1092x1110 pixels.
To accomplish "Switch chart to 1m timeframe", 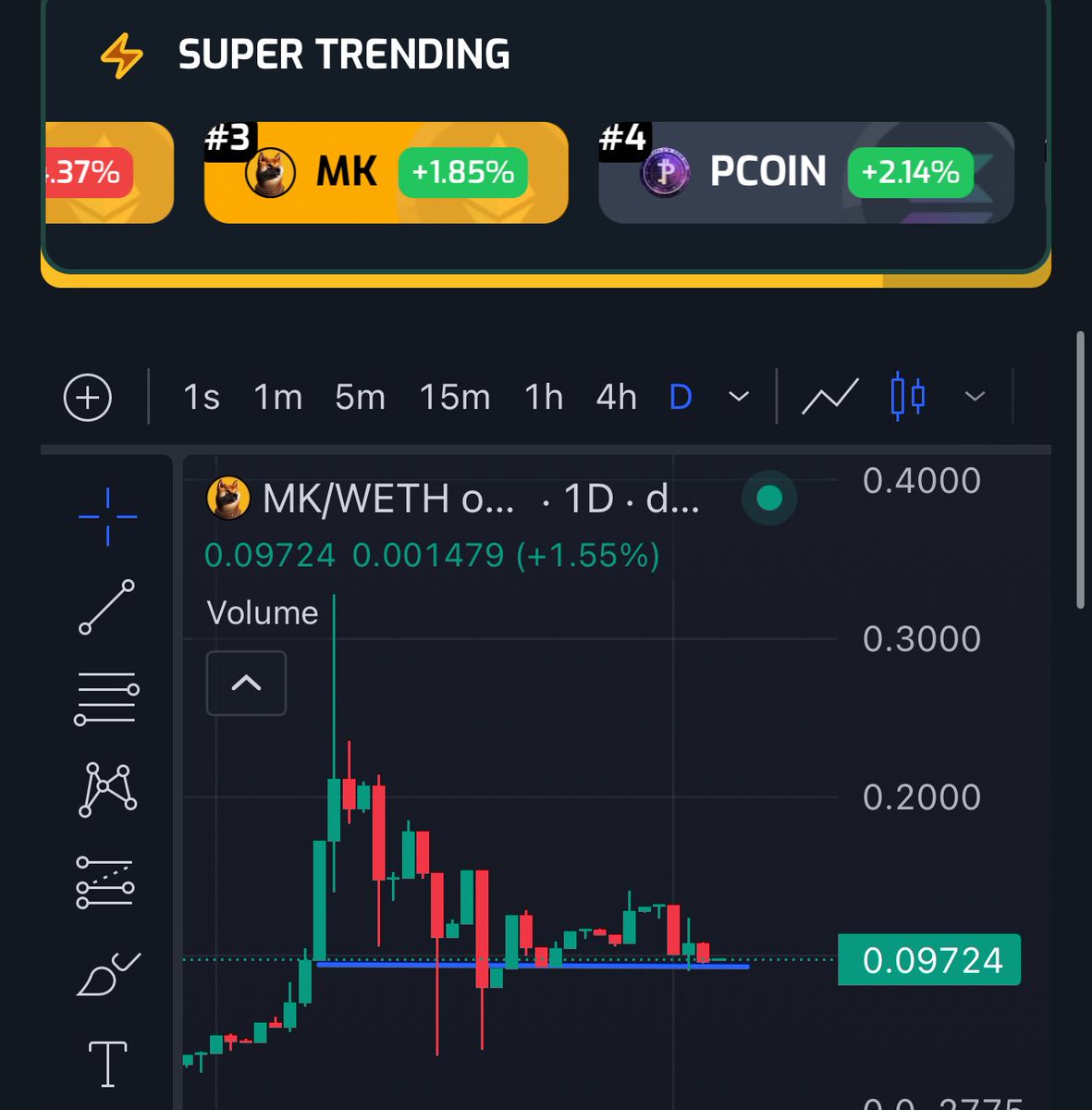I will tap(277, 398).
